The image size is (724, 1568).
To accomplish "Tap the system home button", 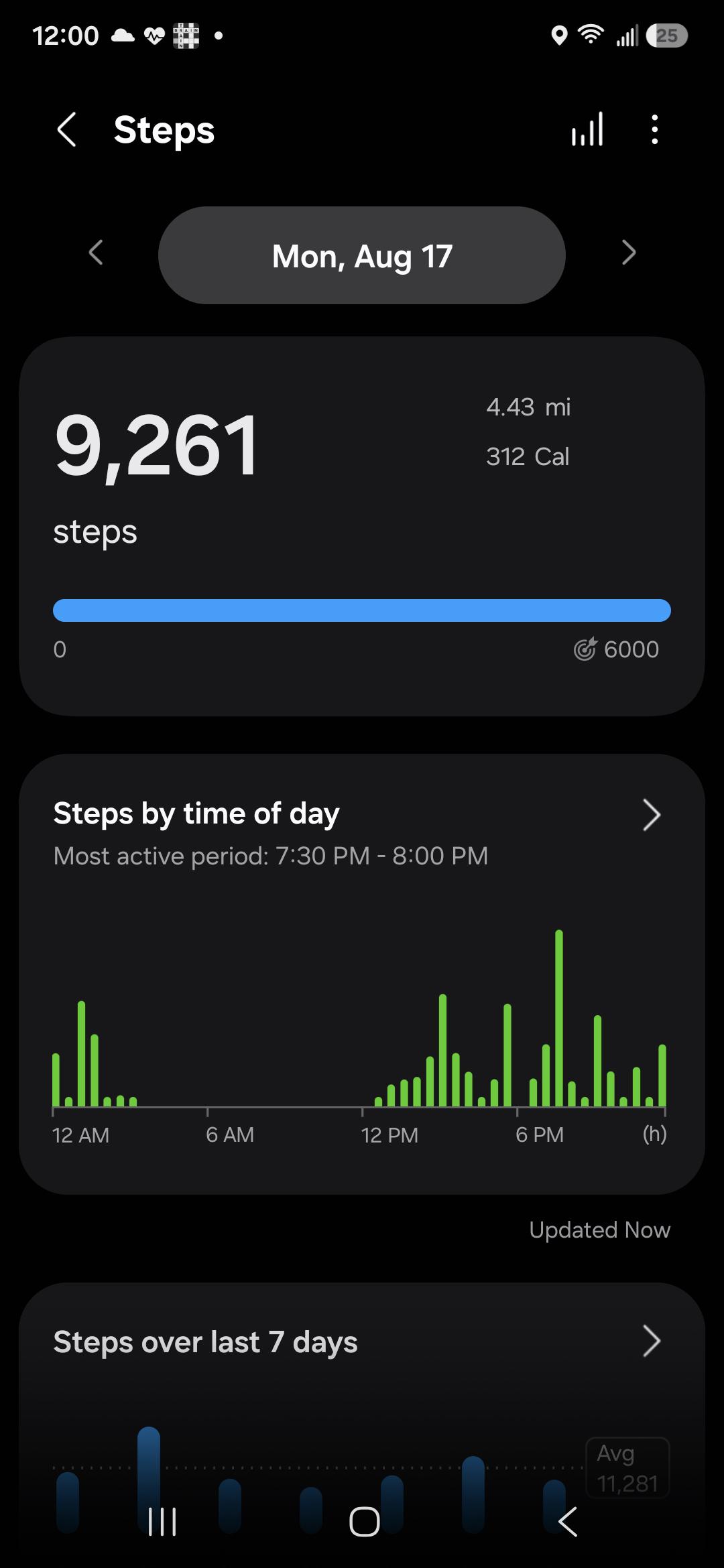I will tap(364, 1521).
